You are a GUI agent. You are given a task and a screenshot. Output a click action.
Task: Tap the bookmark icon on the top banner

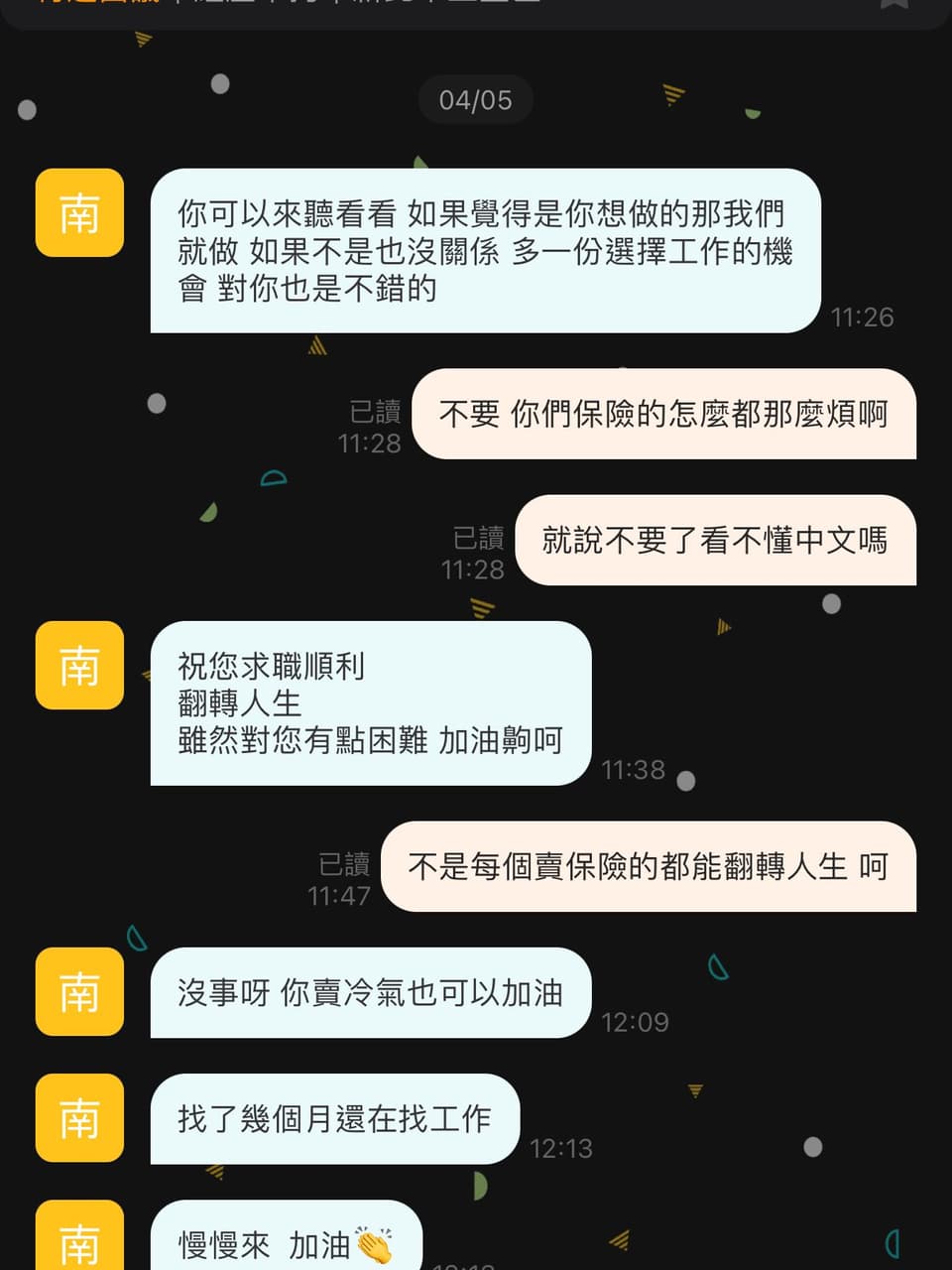(894, 3)
